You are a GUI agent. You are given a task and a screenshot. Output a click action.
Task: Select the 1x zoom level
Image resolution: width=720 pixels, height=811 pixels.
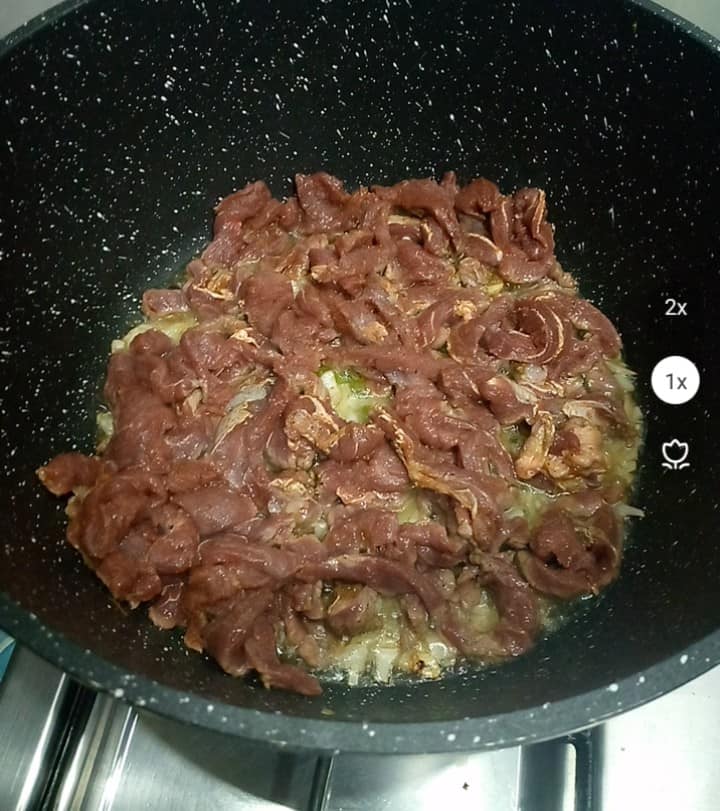coord(676,381)
